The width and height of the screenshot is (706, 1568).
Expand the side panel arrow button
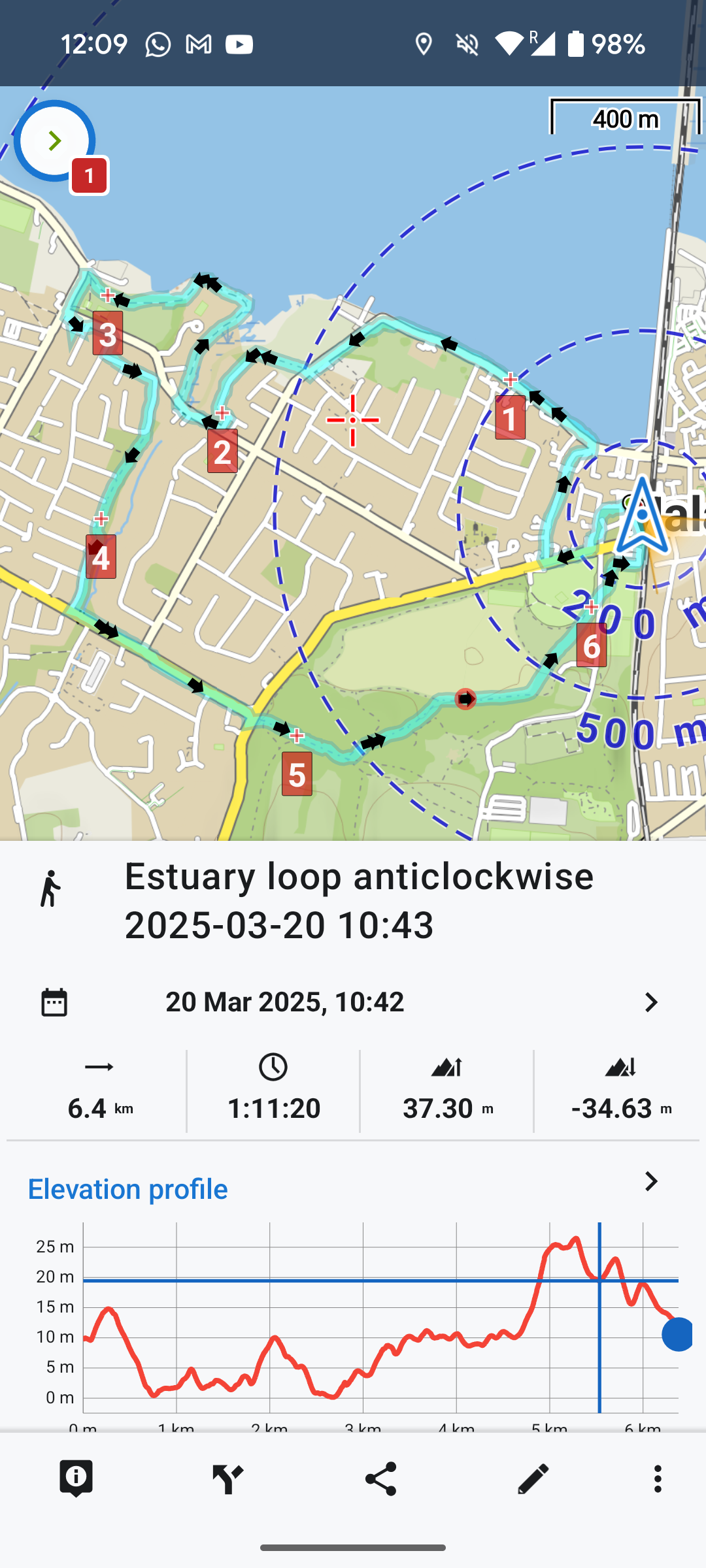[54, 141]
